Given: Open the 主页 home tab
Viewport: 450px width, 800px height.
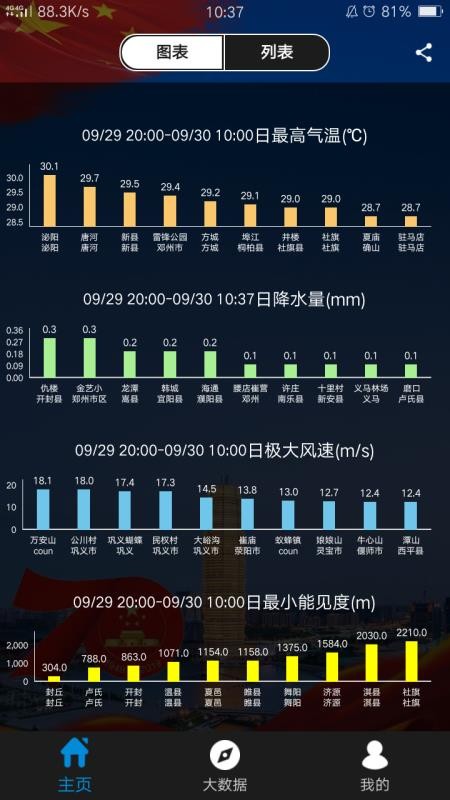Looking at the screenshot, I should pos(74,764).
